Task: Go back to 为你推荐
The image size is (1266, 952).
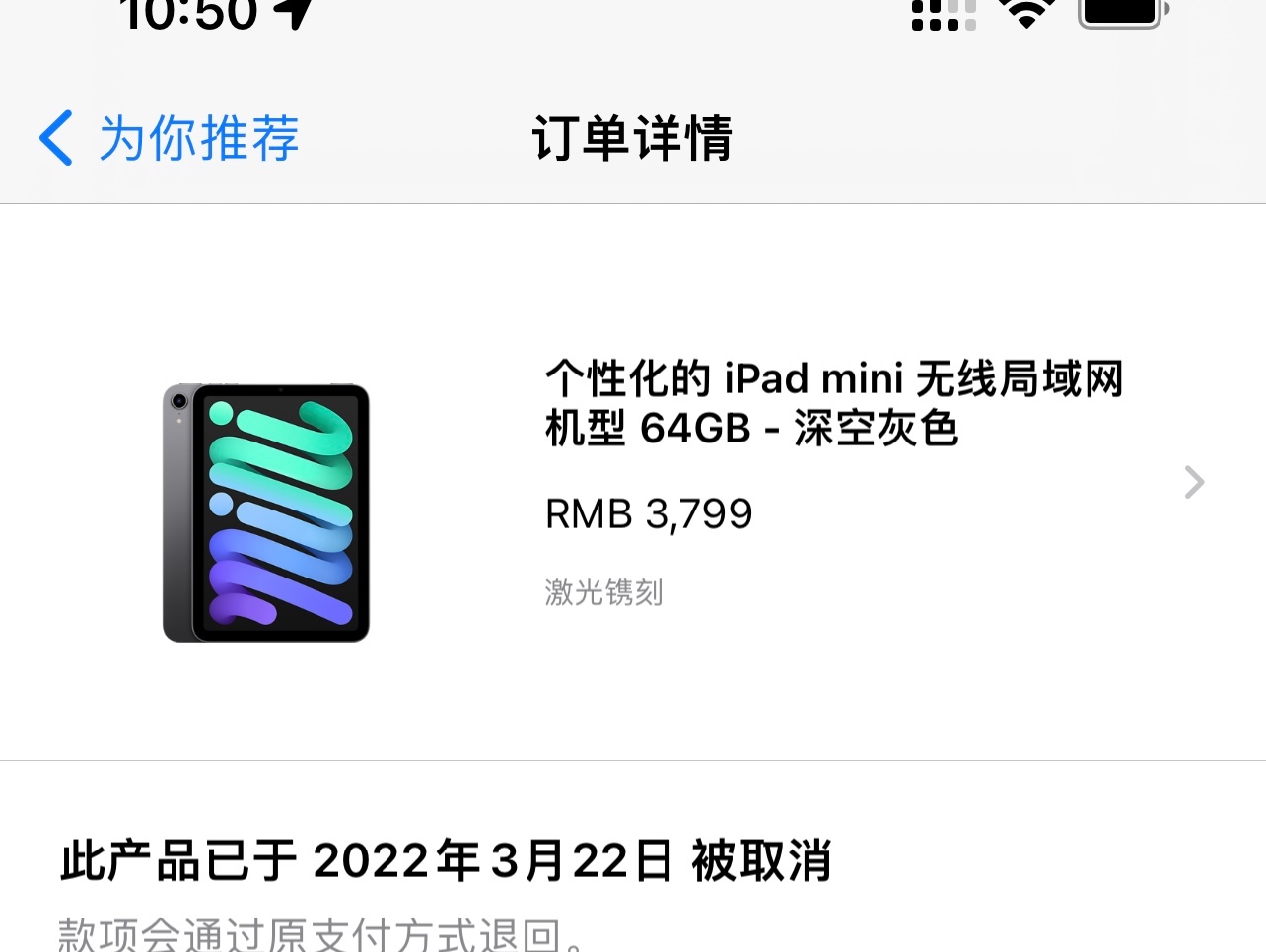Action: [x=170, y=138]
